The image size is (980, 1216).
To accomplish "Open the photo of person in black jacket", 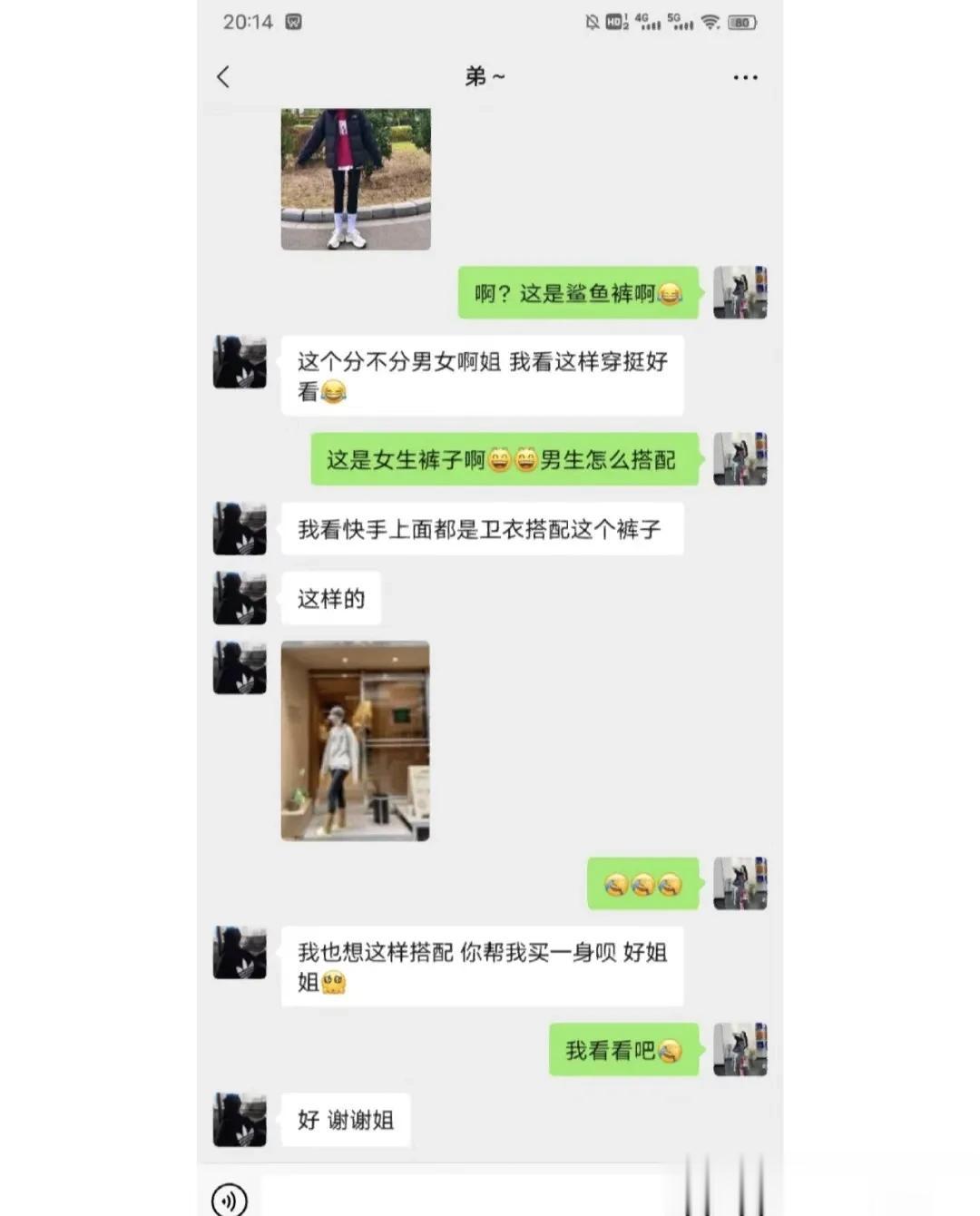I will pyautogui.click(x=356, y=179).
